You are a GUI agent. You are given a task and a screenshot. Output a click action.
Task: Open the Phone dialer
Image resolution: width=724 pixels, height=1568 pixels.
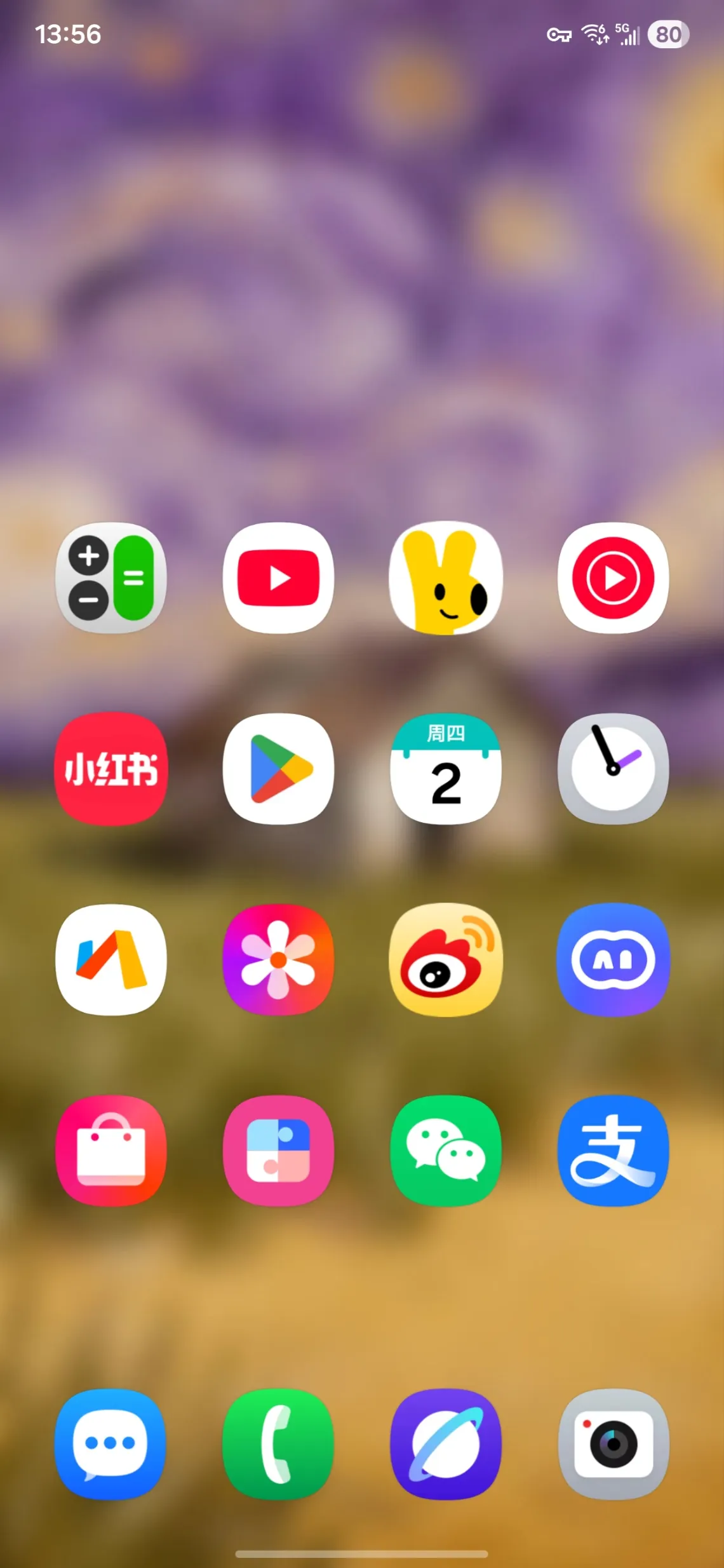[278, 1443]
